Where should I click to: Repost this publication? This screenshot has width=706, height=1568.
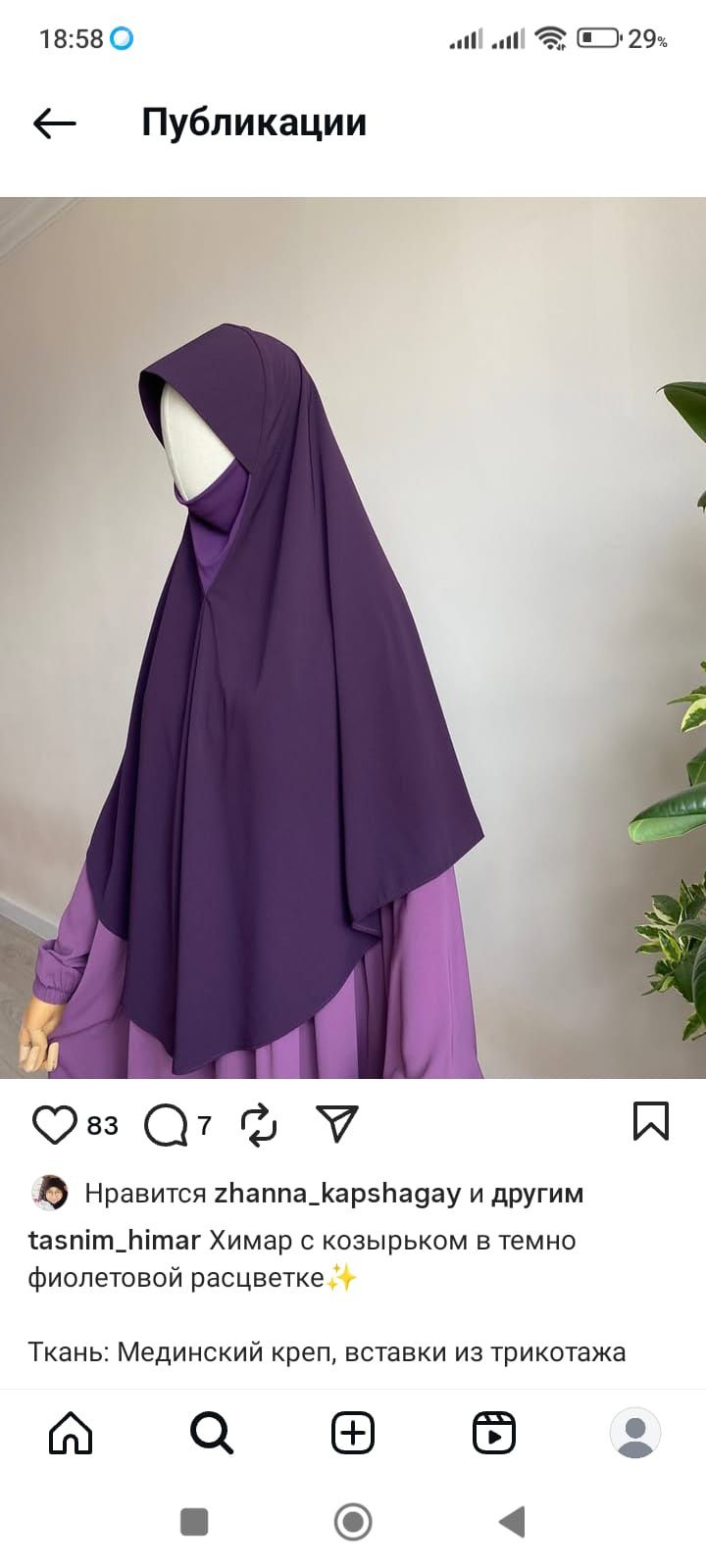[259, 1125]
